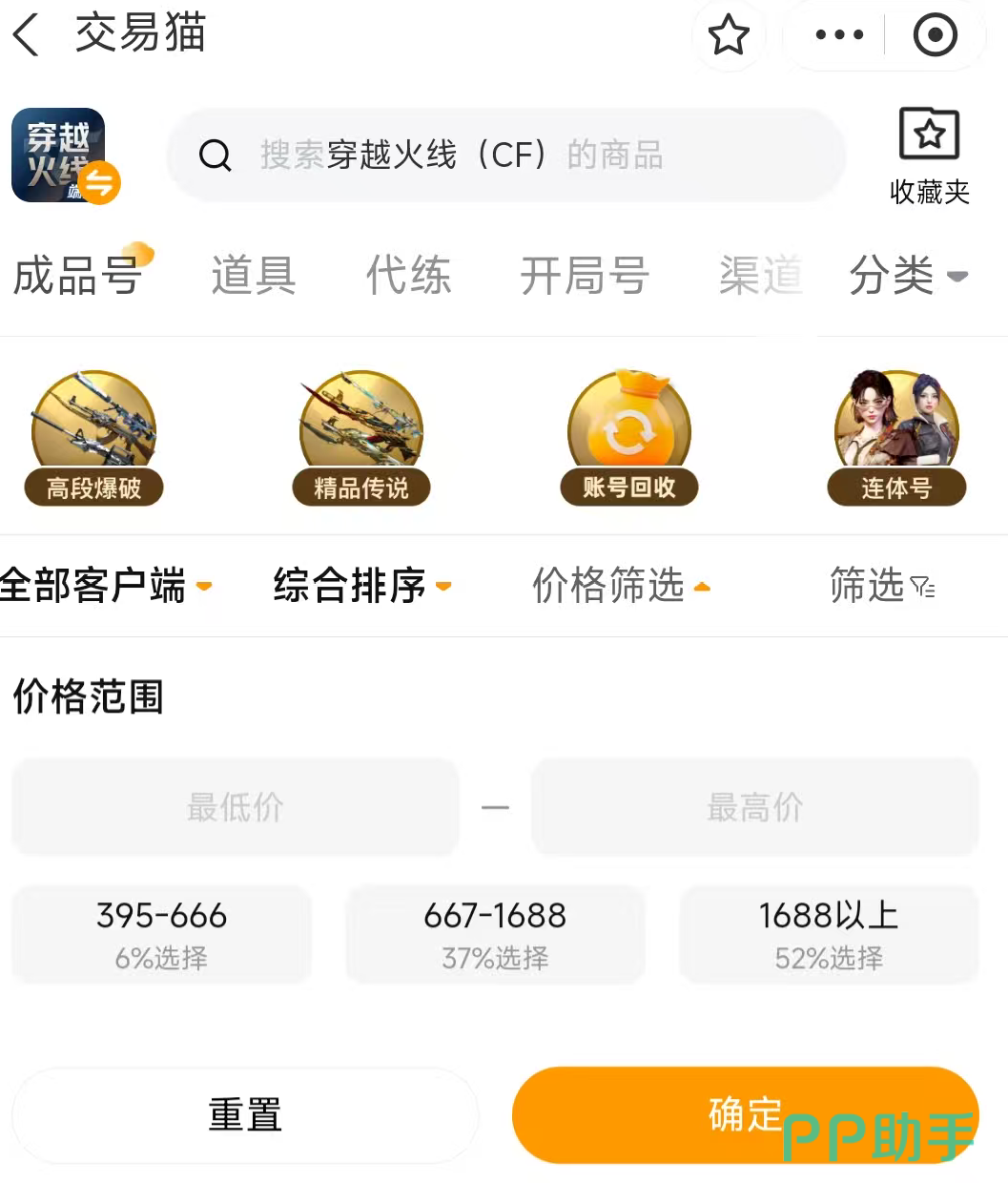1008x1183 pixels.
Task: Open 精品传说 category shortcut
Action: pyautogui.click(x=360, y=437)
